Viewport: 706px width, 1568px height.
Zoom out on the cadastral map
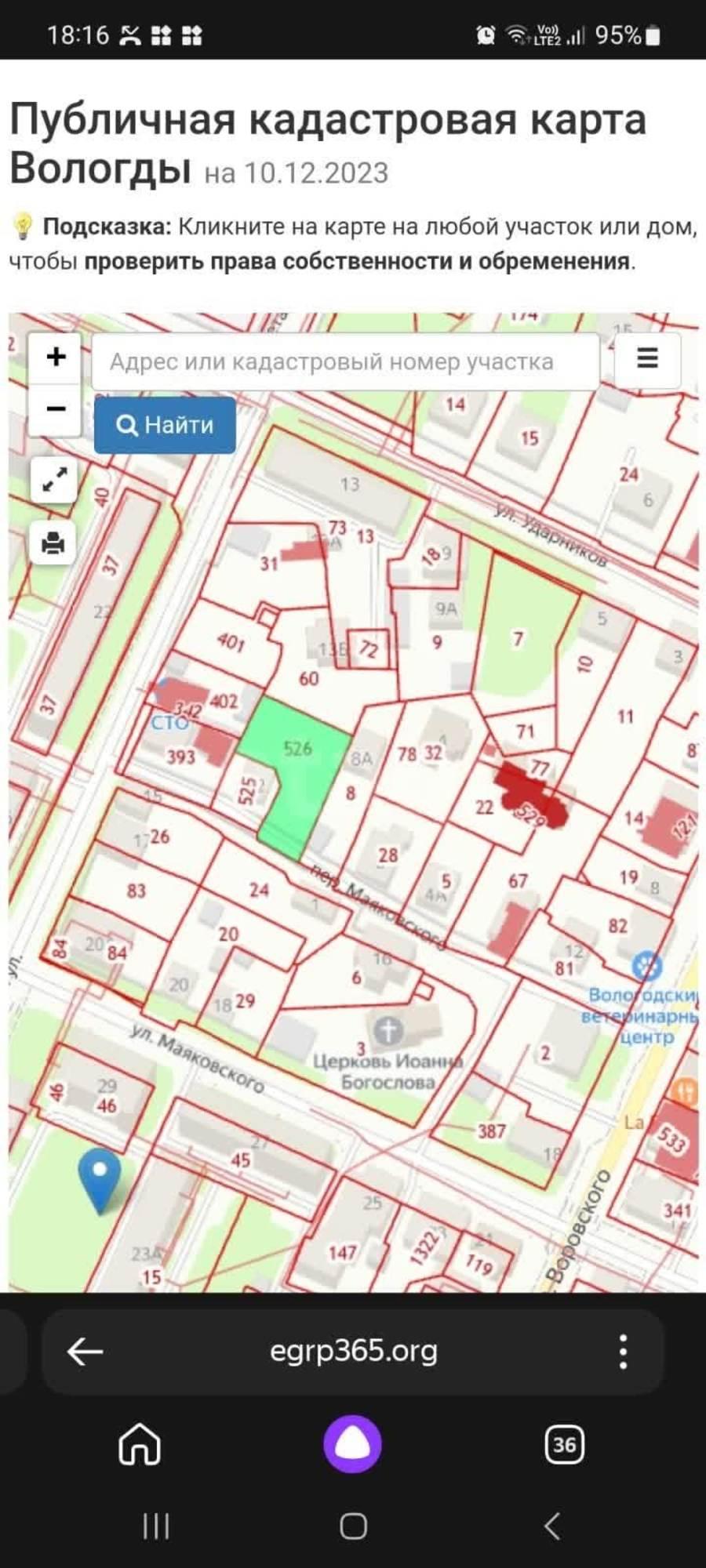coord(56,409)
